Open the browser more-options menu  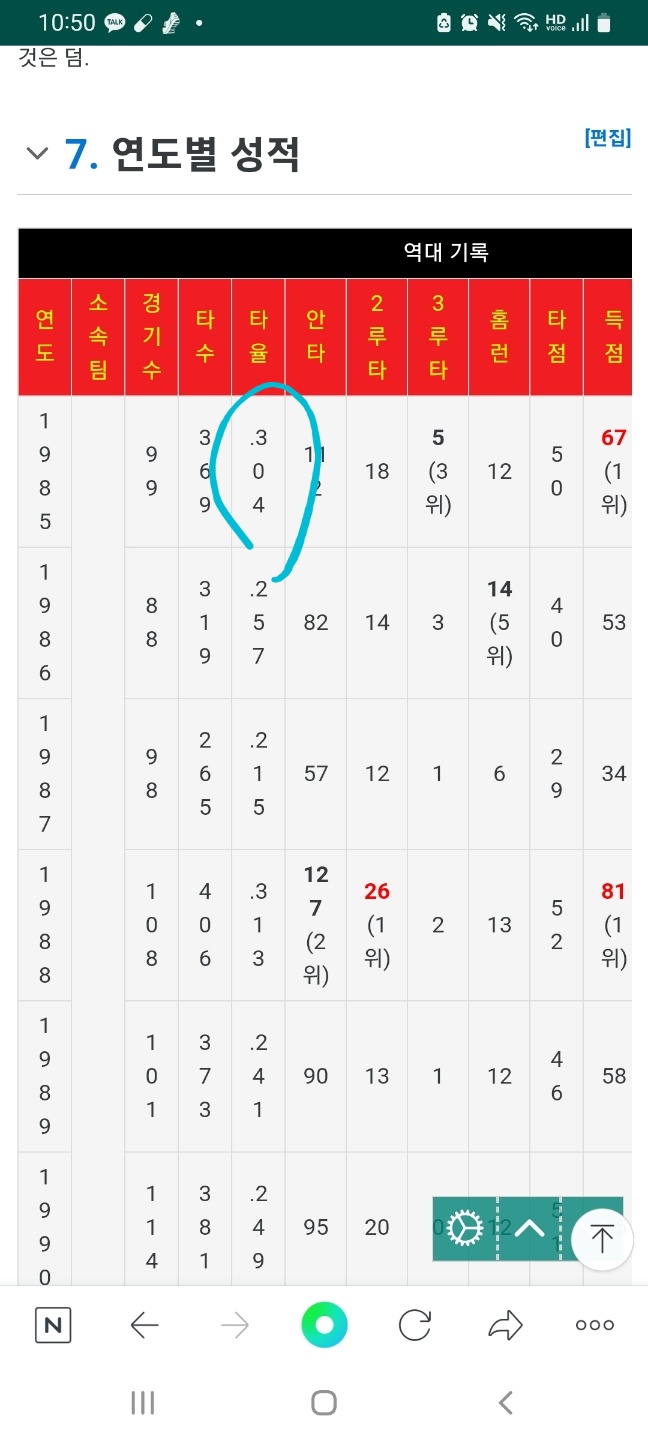595,1326
